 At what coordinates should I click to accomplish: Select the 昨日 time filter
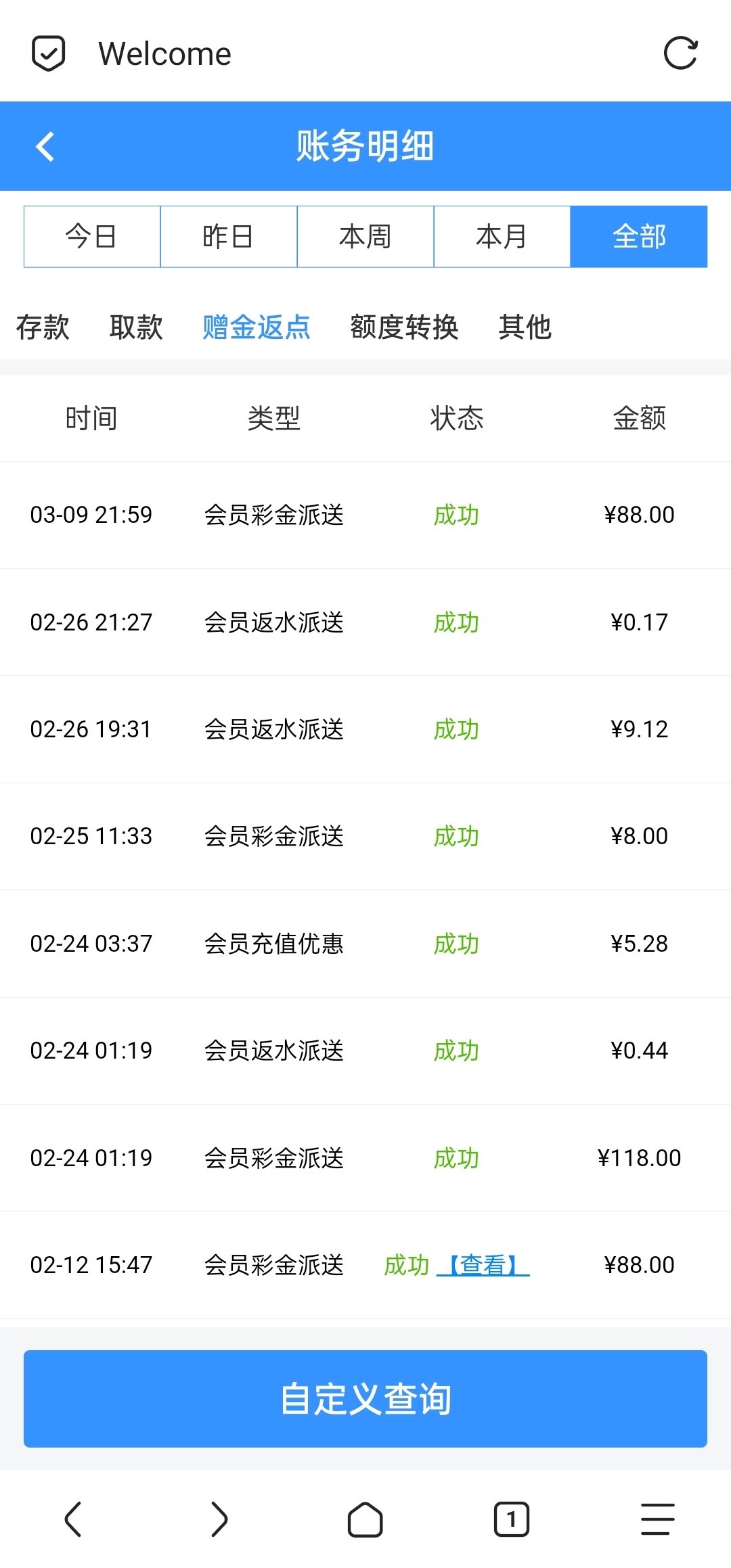pyautogui.click(x=229, y=237)
